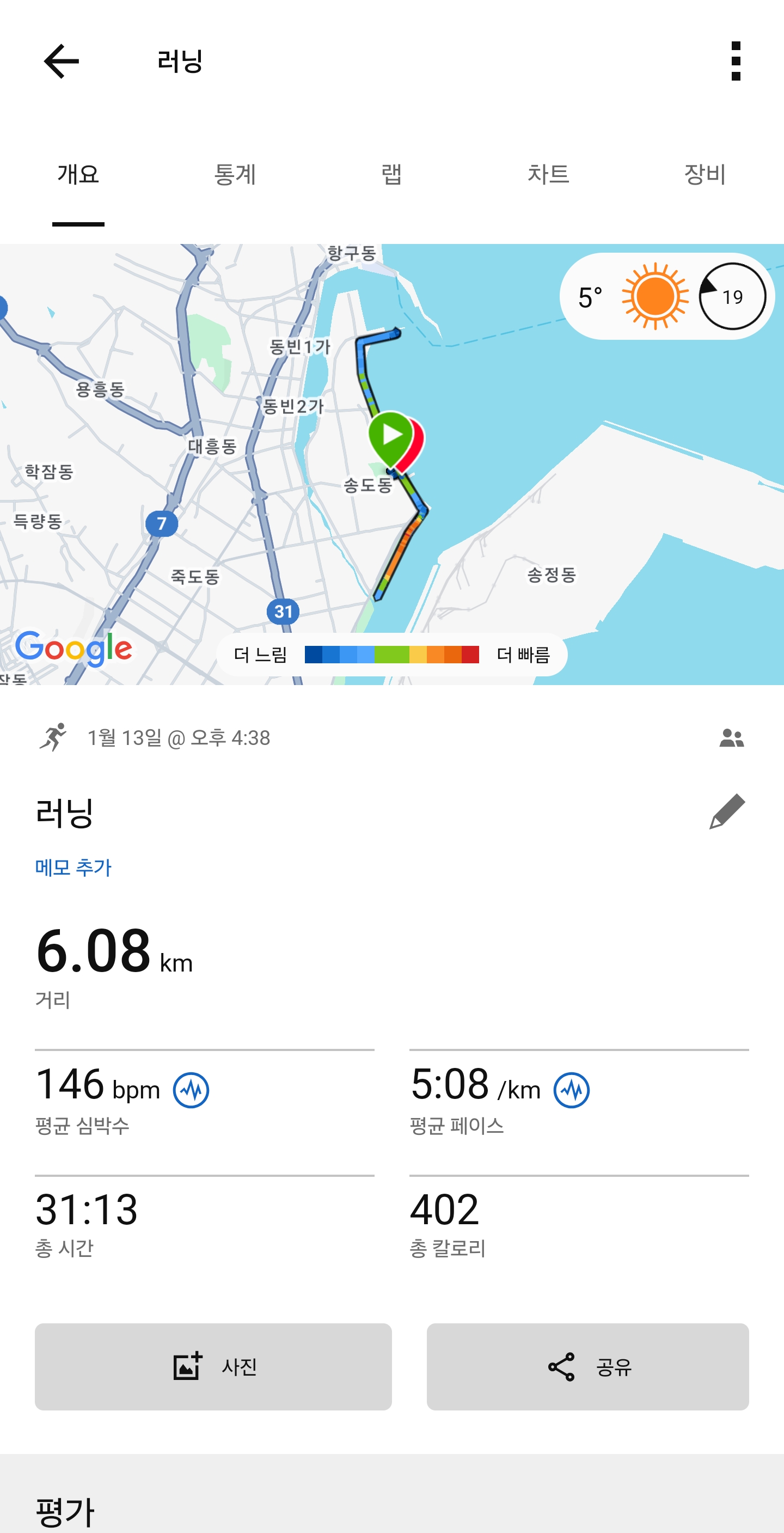Select the 개요 tab
This screenshot has height=1533, width=784.
(x=78, y=174)
